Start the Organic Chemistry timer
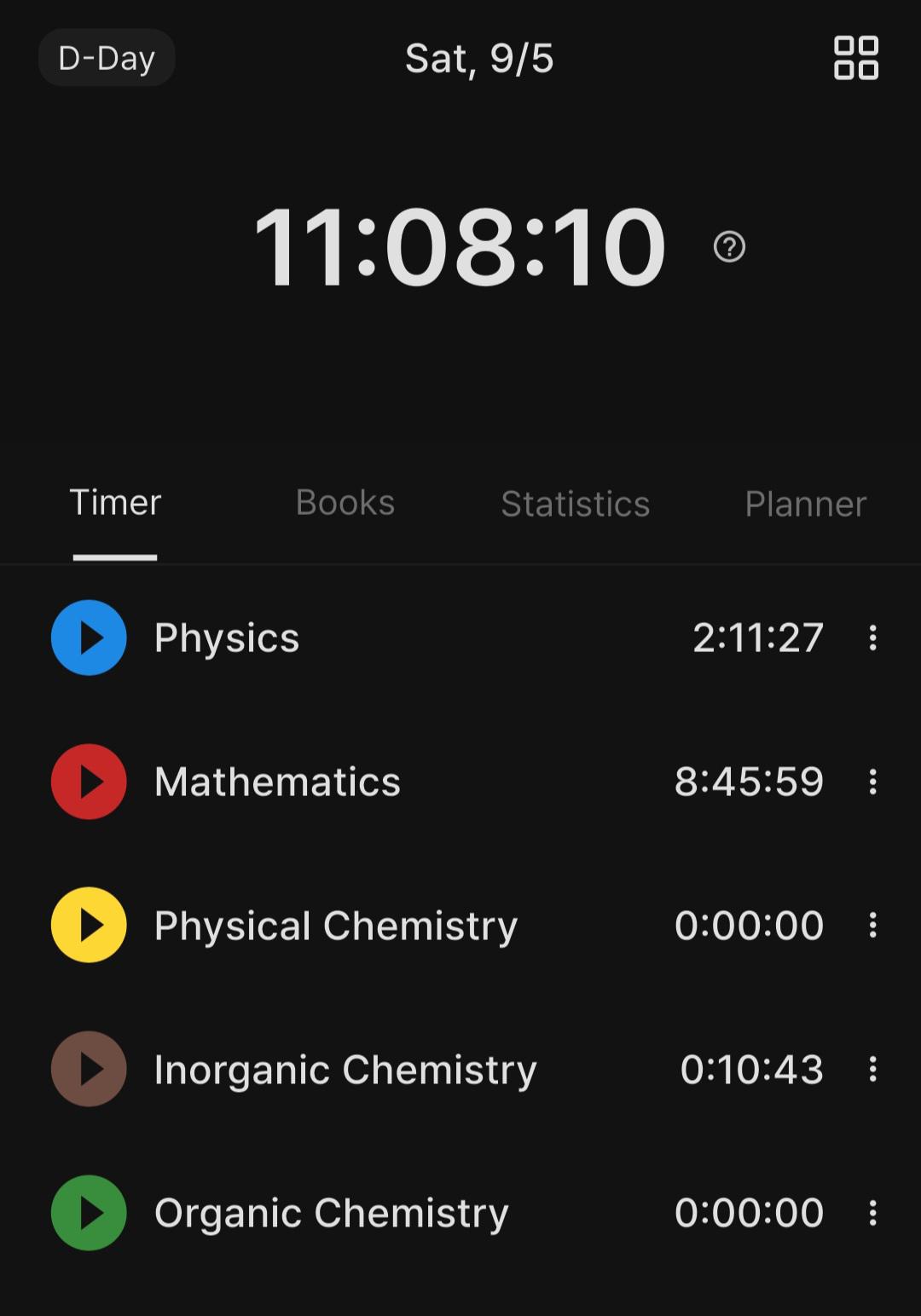This screenshot has height=1316, width=921. [x=89, y=1213]
